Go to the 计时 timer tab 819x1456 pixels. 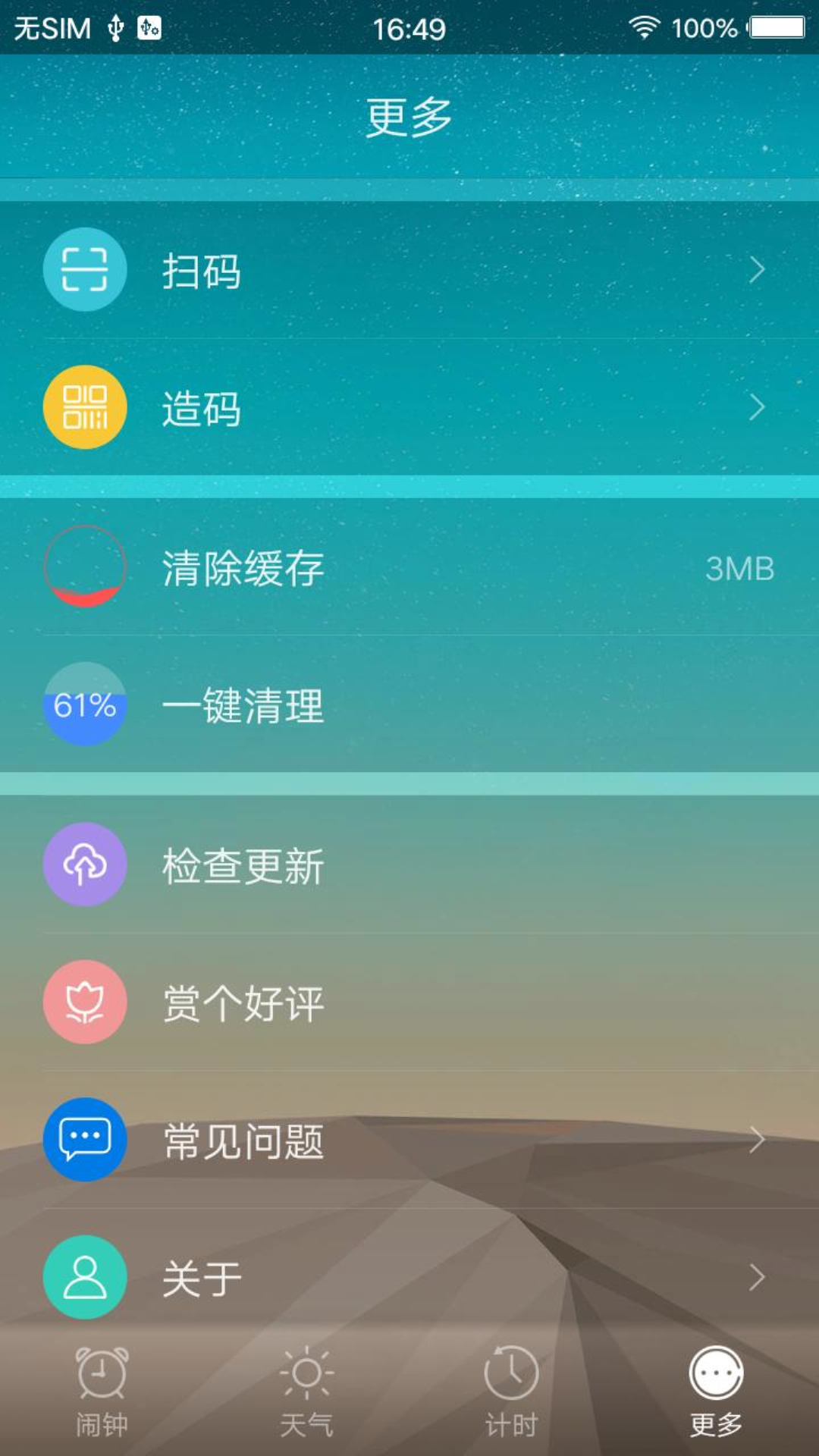[x=511, y=1392]
